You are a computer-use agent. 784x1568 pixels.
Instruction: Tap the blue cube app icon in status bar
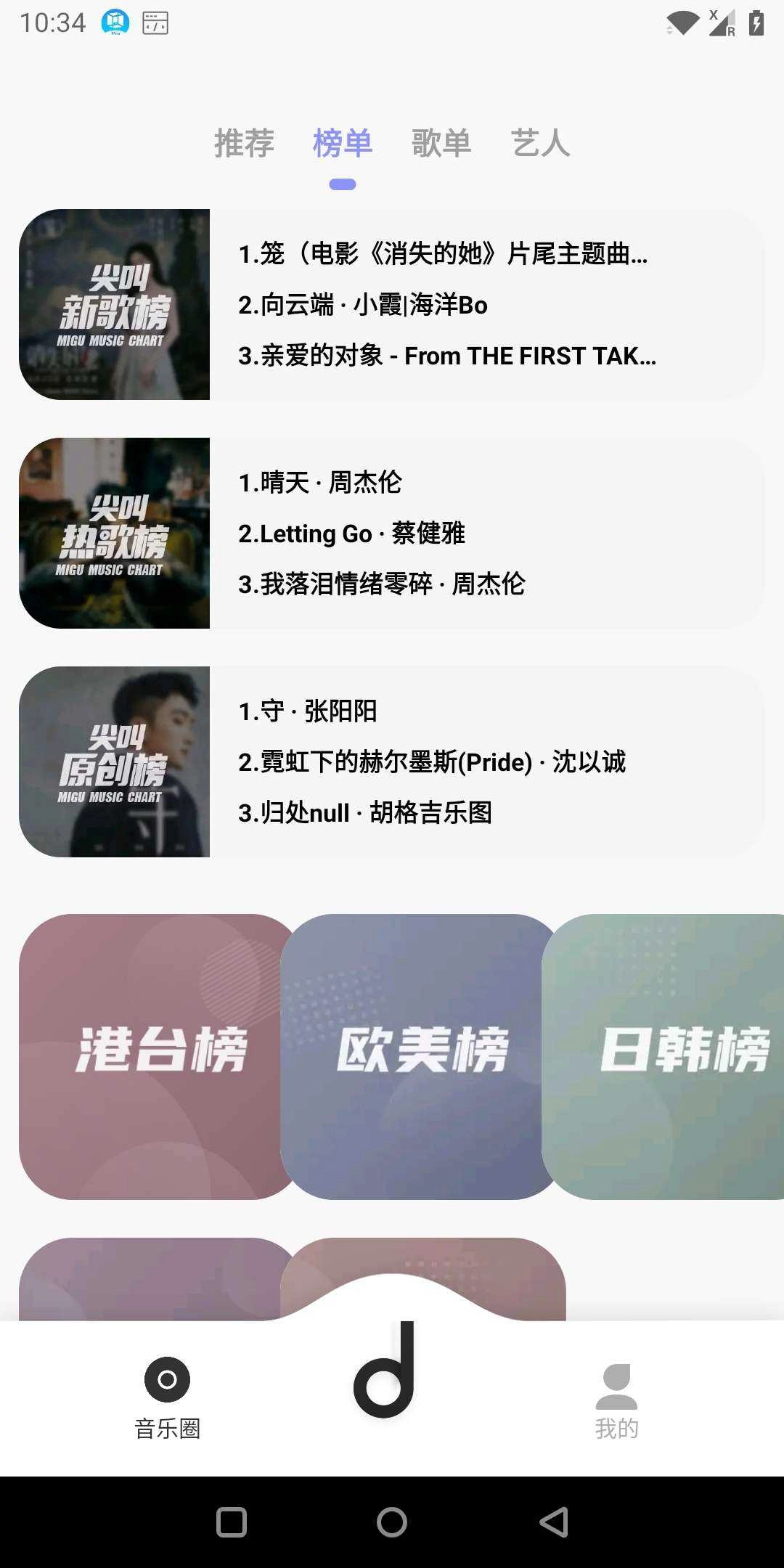(115, 23)
